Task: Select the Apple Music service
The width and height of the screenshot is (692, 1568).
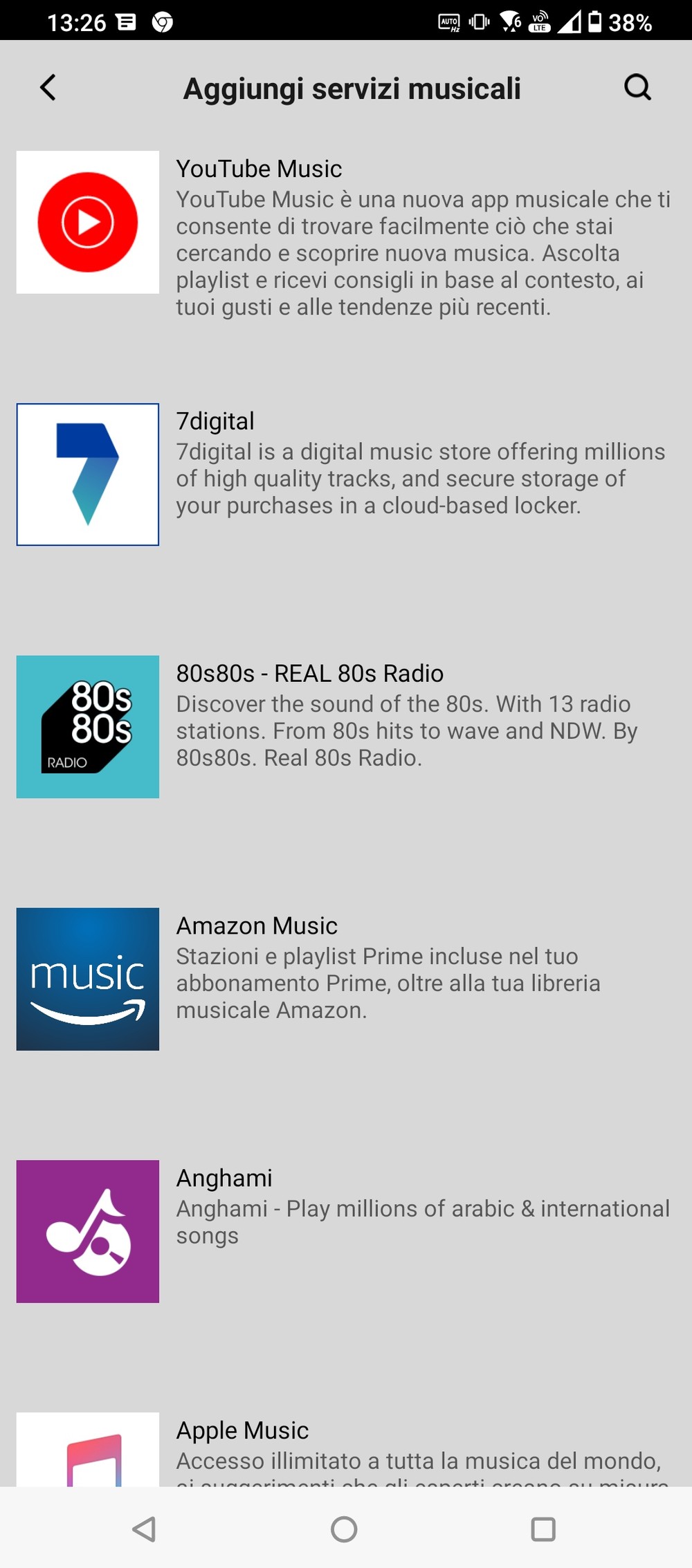Action: 346,1448
